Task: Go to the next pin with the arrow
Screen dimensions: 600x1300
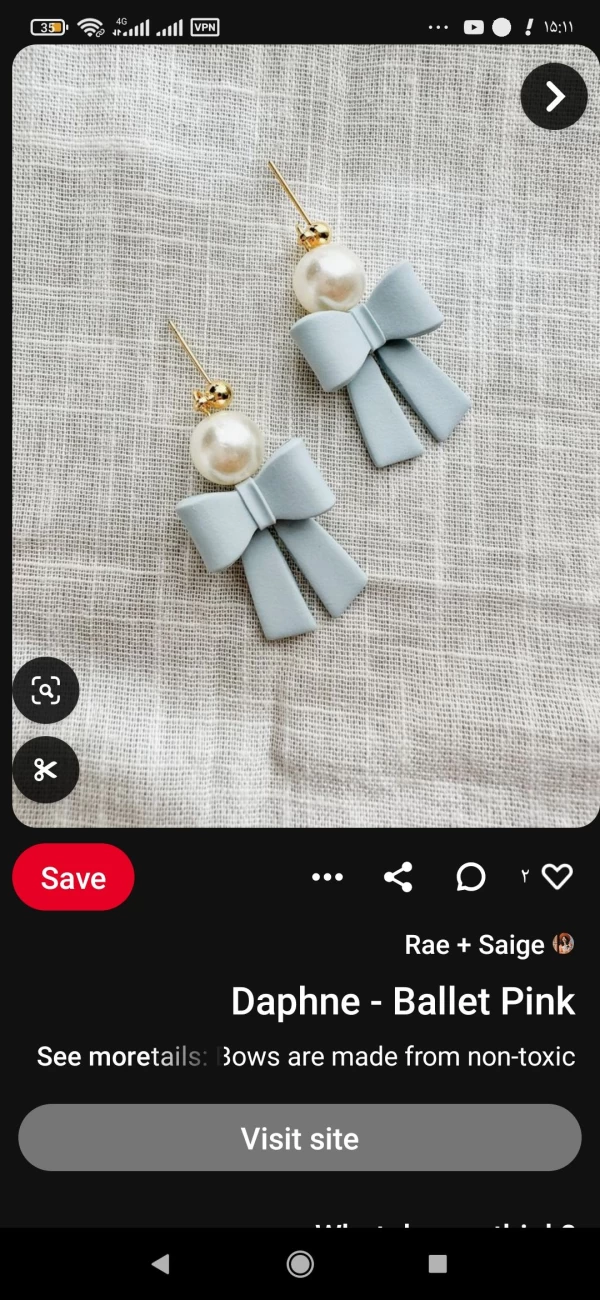Action: [554, 96]
